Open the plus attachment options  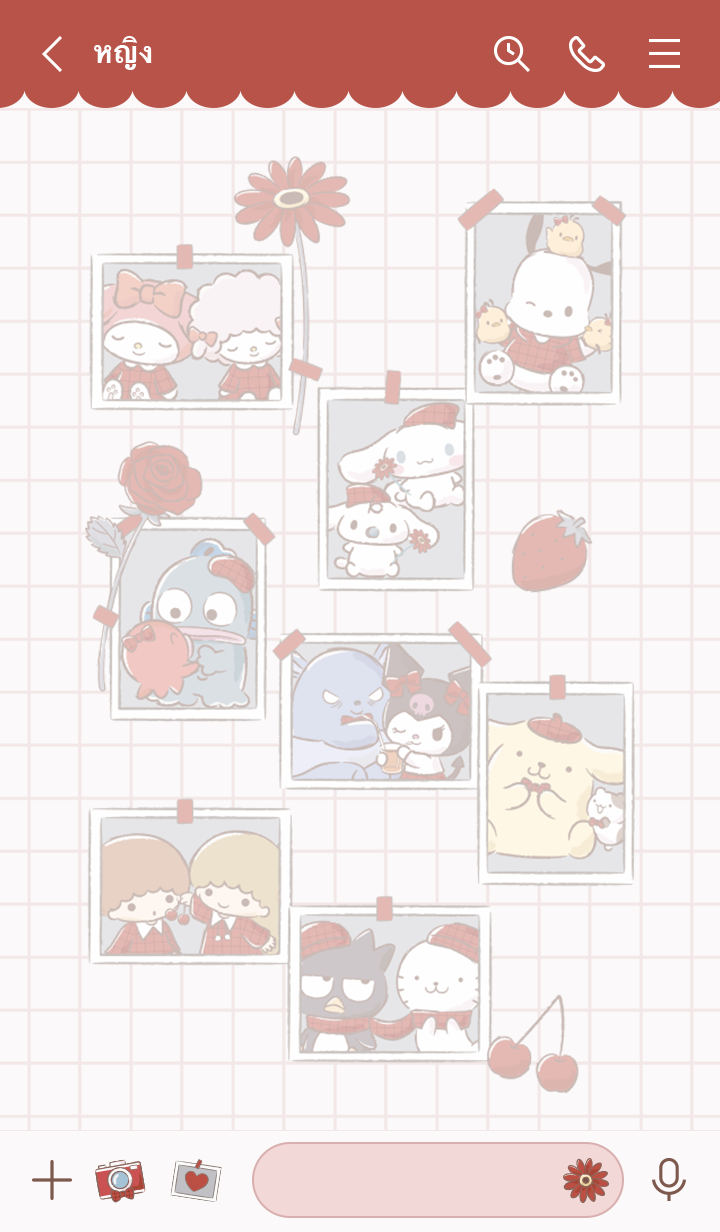[x=51, y=1180]
